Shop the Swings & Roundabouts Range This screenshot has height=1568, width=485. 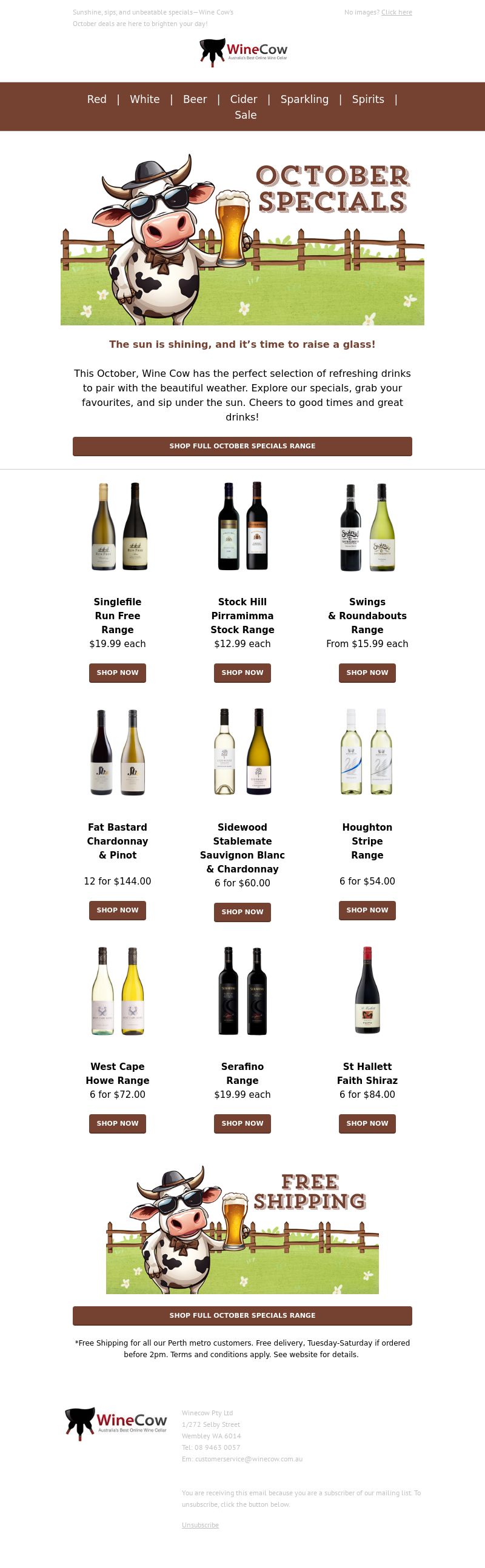[x=367, y=673]
